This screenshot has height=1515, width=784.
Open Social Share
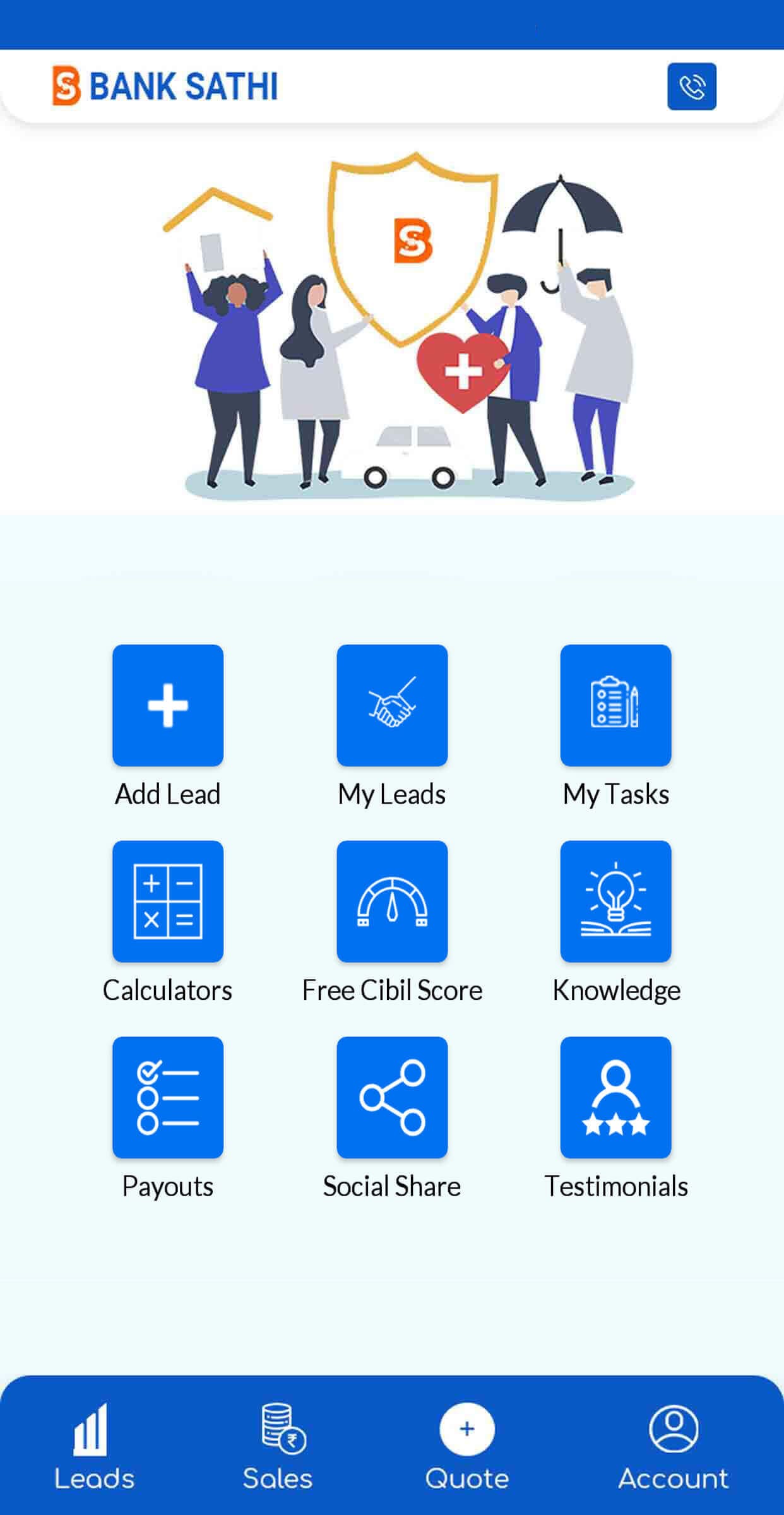392,1097
